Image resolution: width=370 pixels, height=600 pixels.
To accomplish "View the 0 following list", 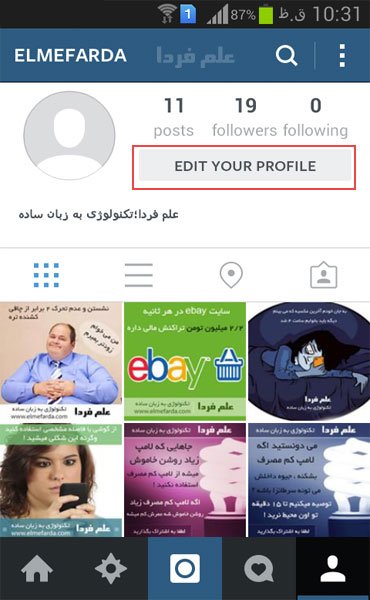I will [316, 117].
